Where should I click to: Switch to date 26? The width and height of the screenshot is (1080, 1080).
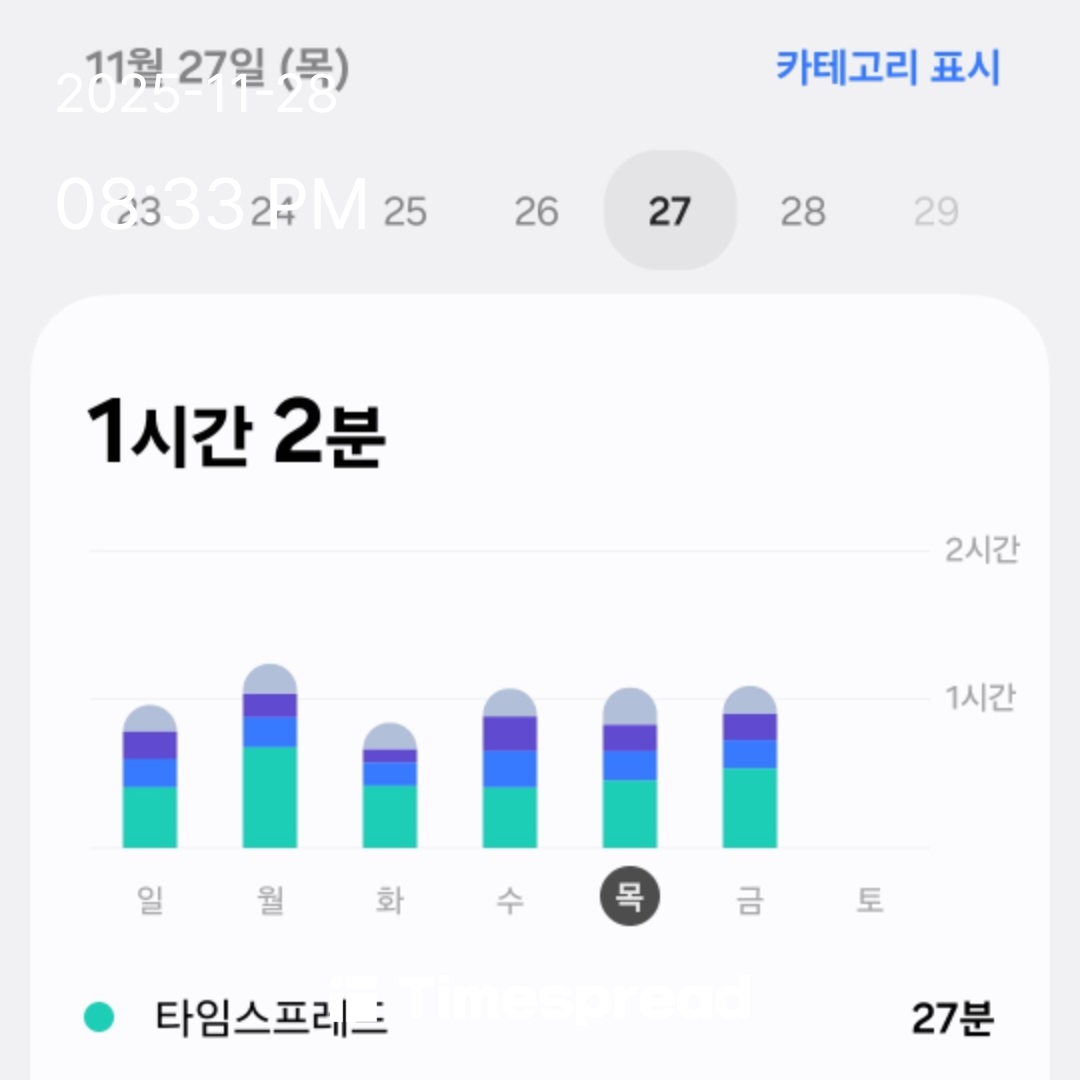pos(537,211)
